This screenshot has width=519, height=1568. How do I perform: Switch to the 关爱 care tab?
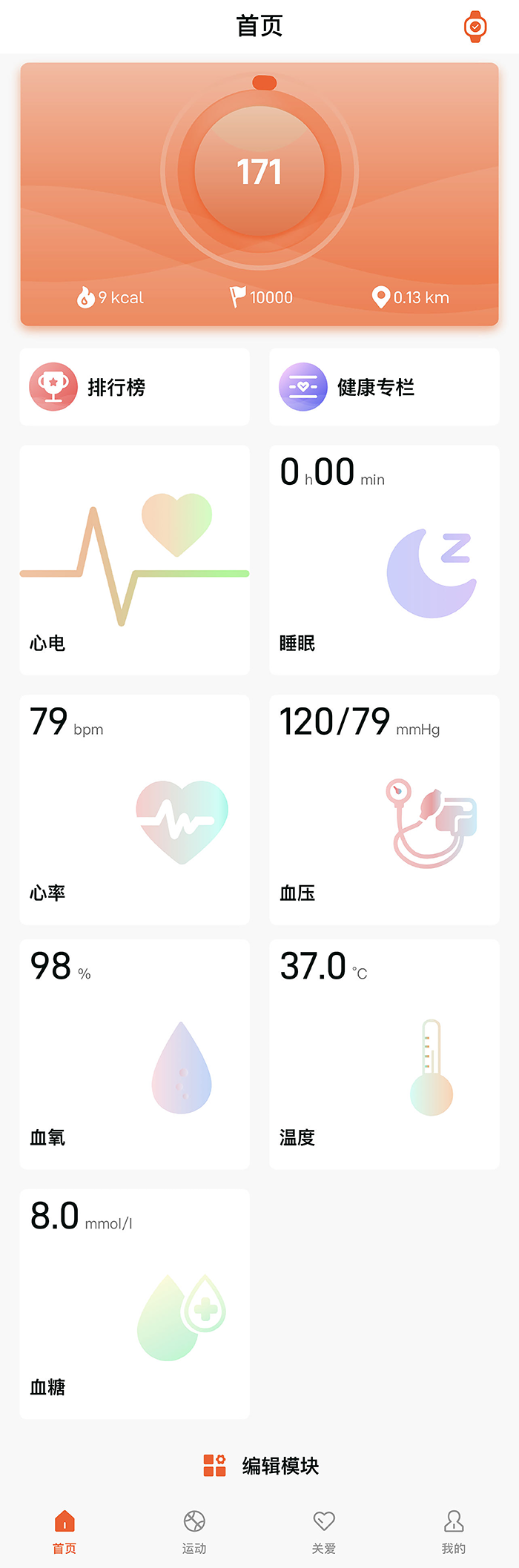point(324,1532)
